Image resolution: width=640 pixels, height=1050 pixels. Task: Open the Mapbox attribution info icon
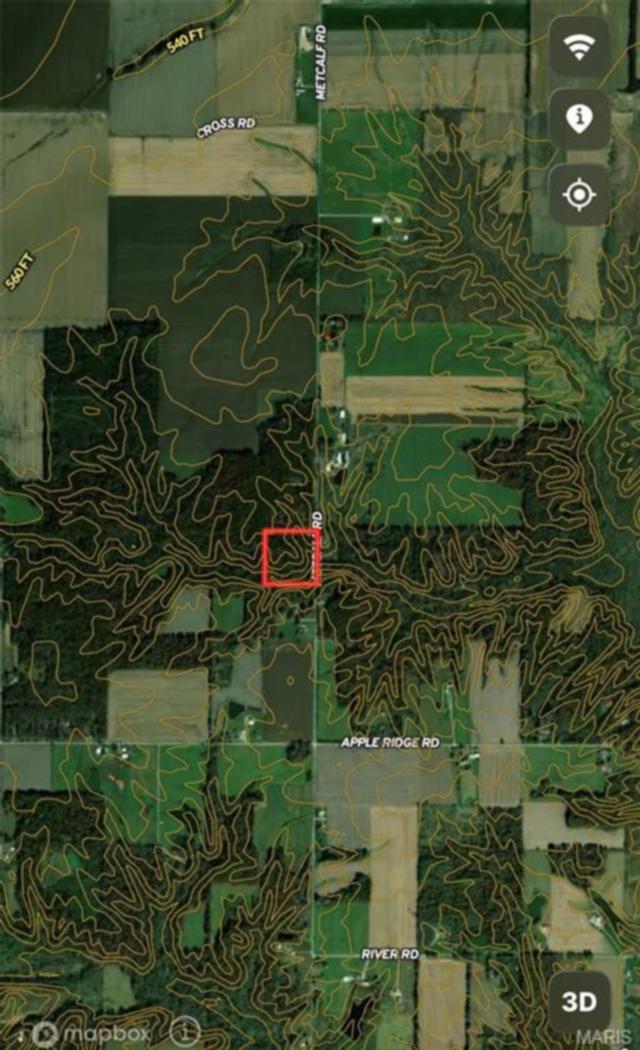point(186,1031)
